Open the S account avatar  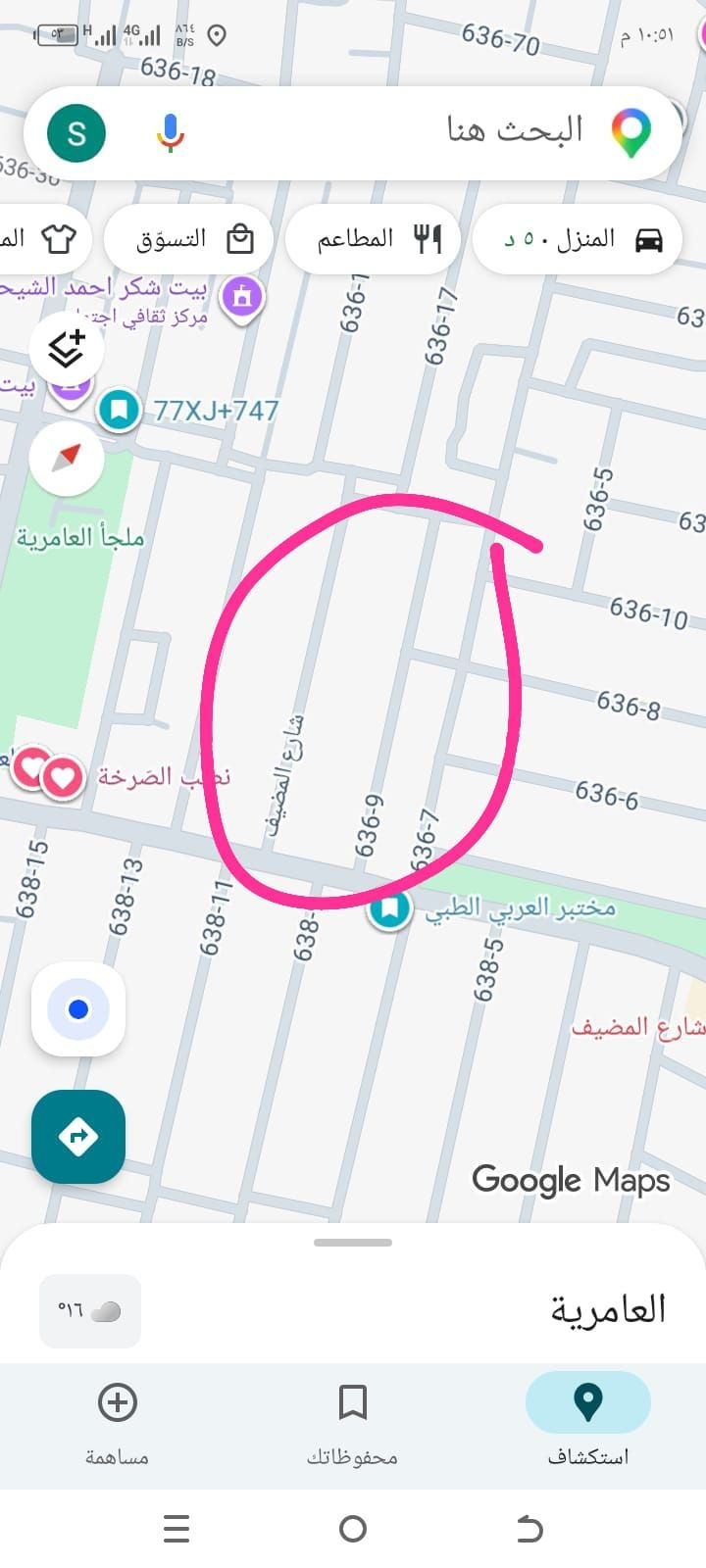click(x=76, y=133)
